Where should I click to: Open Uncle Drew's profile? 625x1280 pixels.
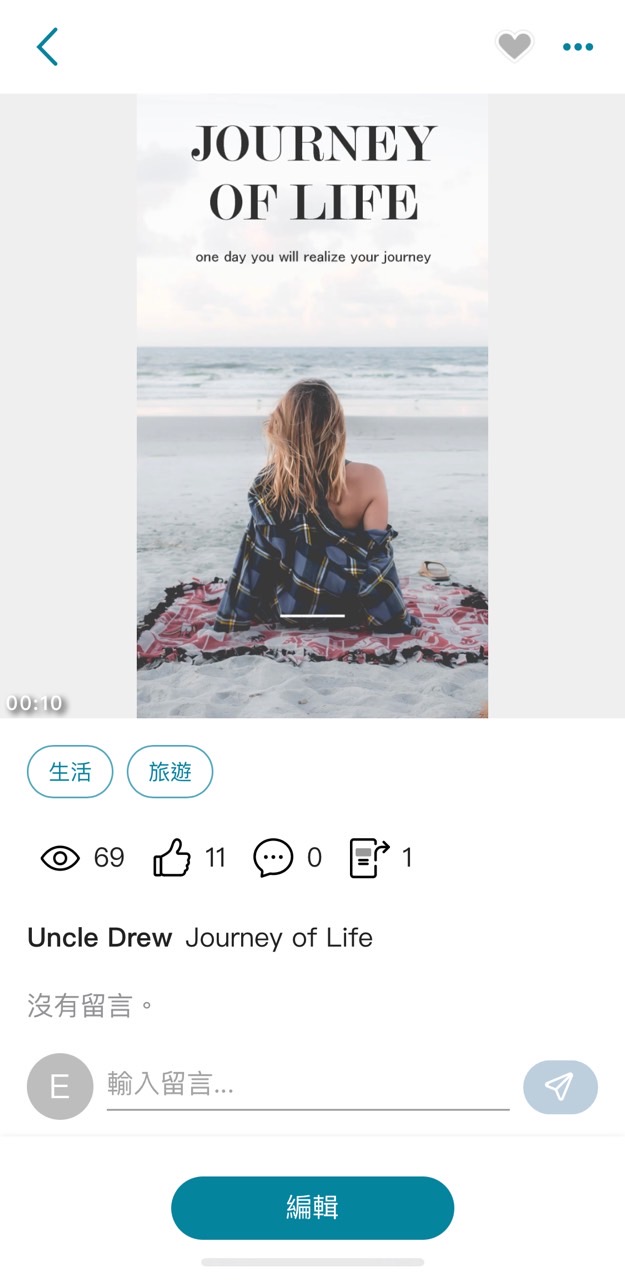(100, 938)
